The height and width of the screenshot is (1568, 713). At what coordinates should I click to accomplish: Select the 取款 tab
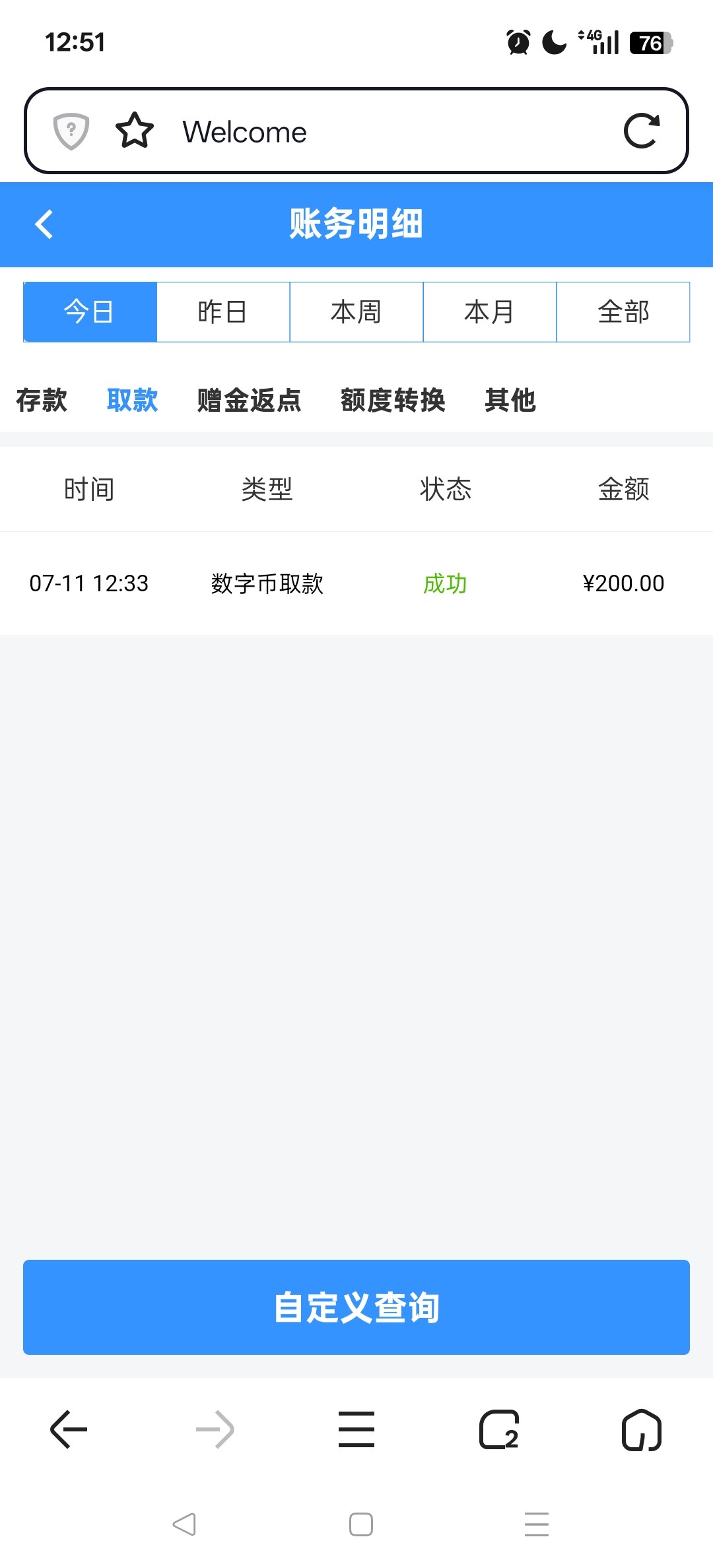click(132, 401)
